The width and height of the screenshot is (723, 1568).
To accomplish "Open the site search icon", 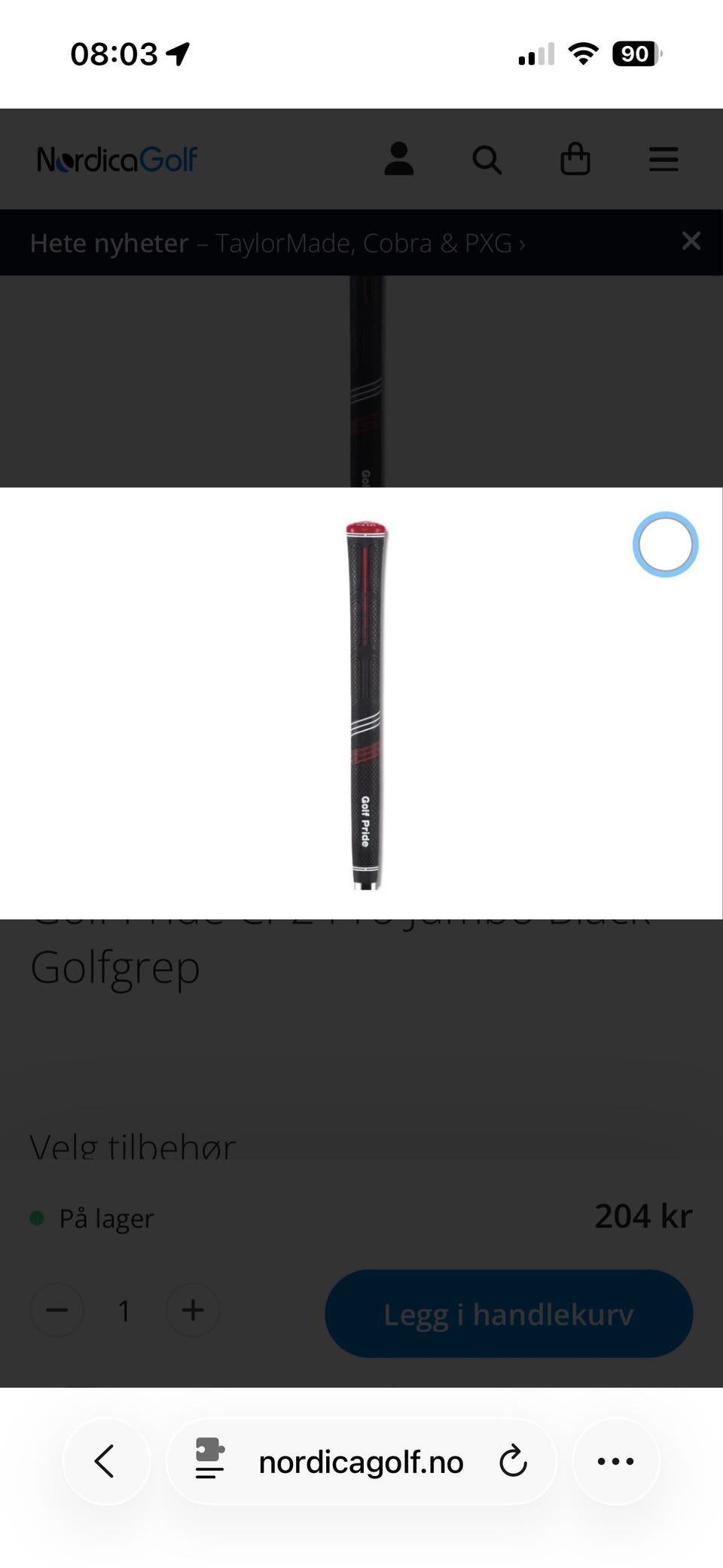I will point(488,159).
